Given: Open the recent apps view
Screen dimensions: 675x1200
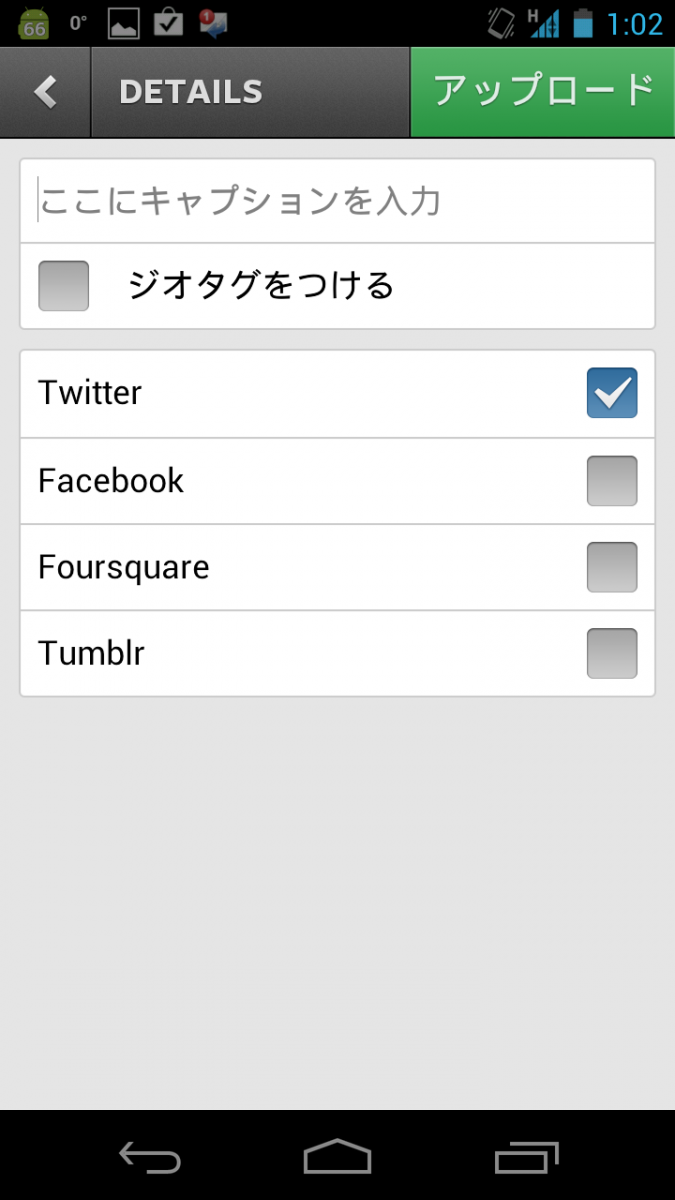Looking at the screenshot, I should click(x=526, y=1157).
